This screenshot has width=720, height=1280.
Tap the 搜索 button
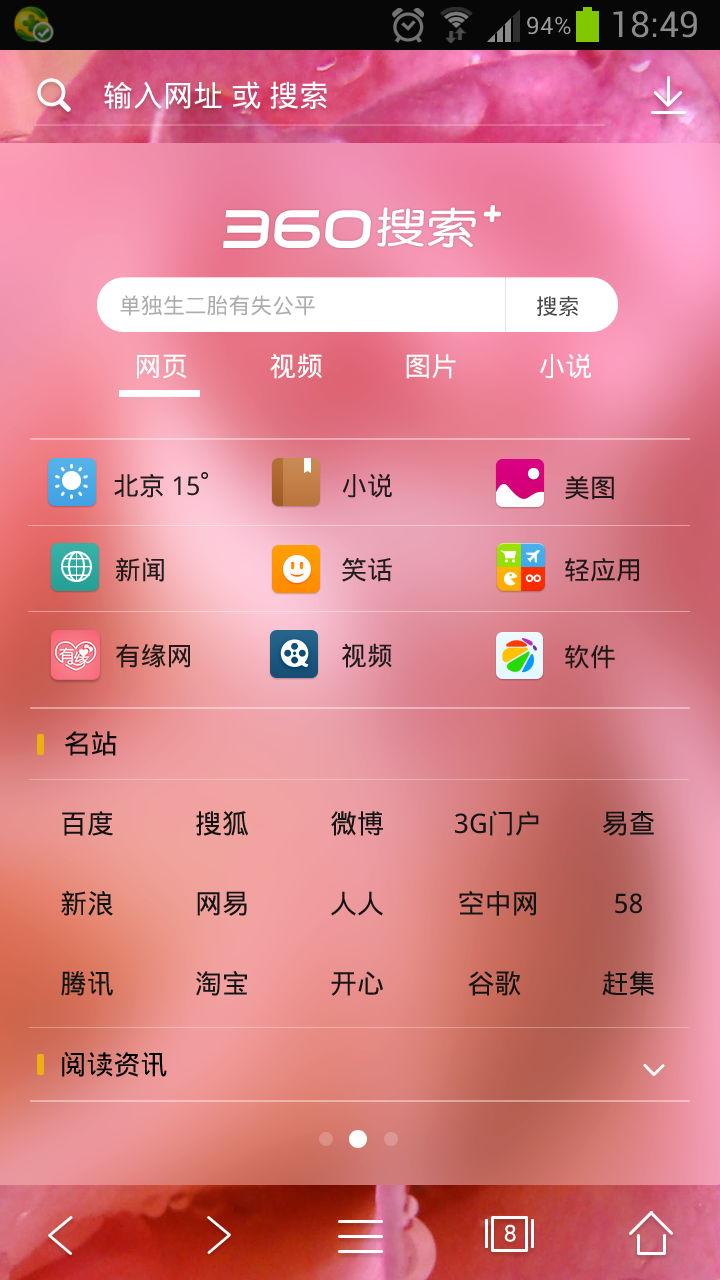click(x=558, y=306)
